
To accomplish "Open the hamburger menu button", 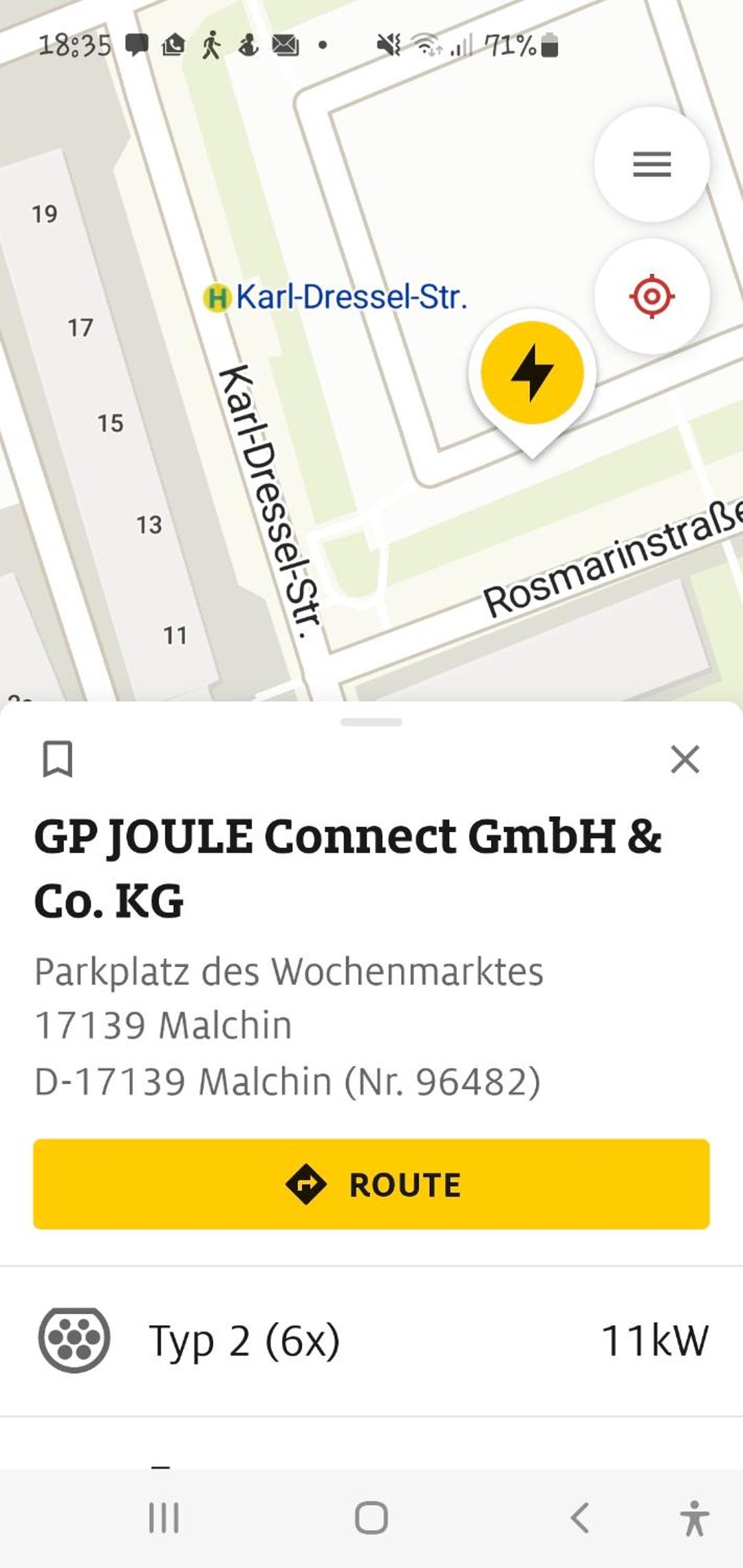I will pos(652,165).
